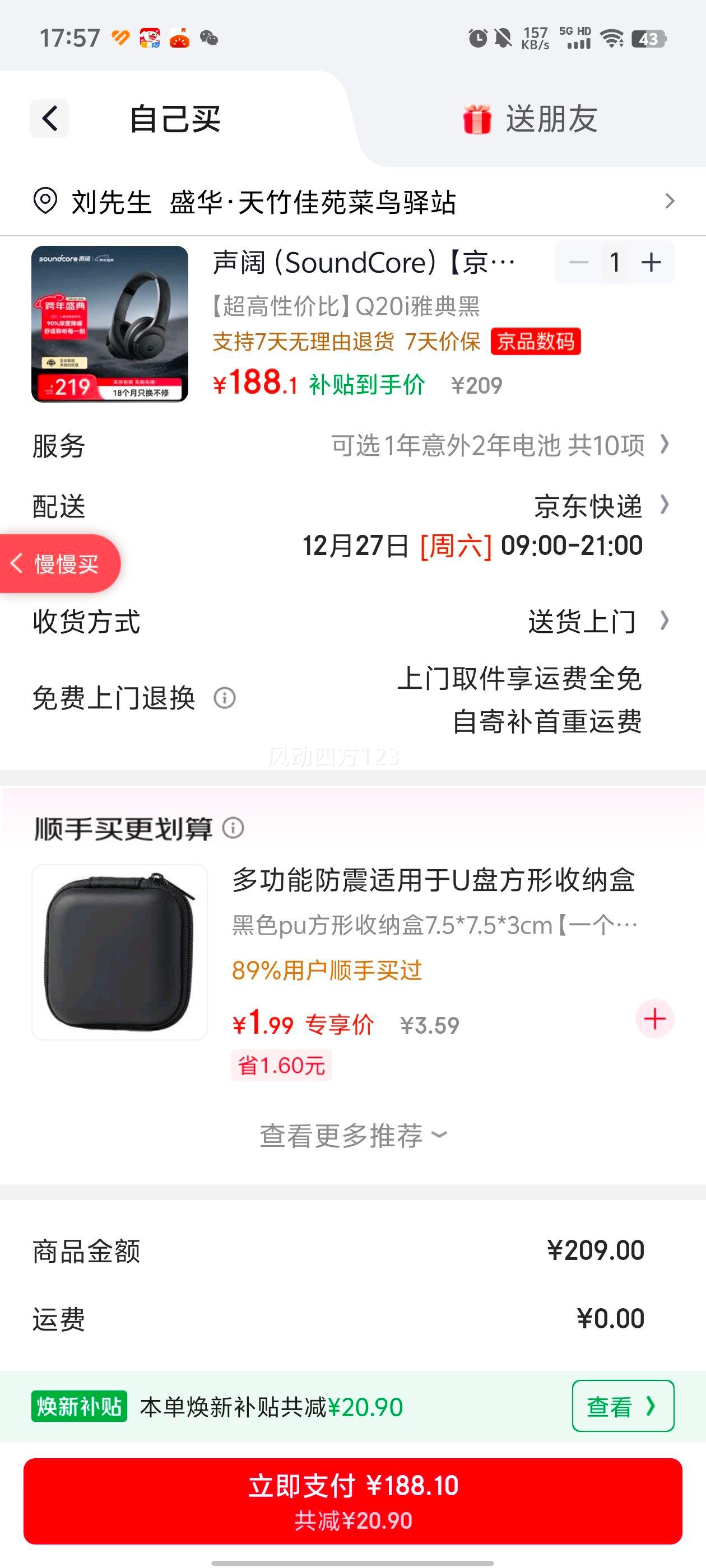The height and width of the screenshot is (1568, 706).
Task: Open address details with the right chevron
Action: (670, 201)
